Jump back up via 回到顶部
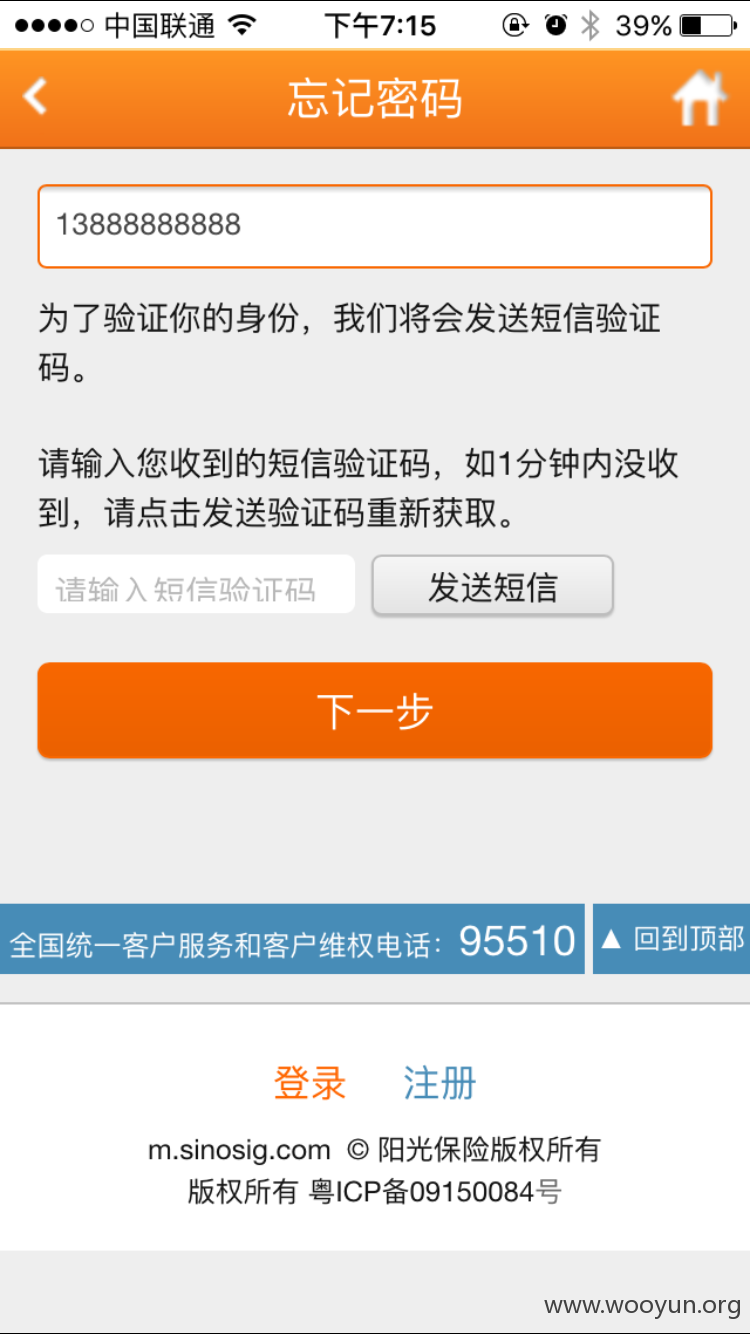Screen dimensions: 750x1334 (x=671, y=939)
